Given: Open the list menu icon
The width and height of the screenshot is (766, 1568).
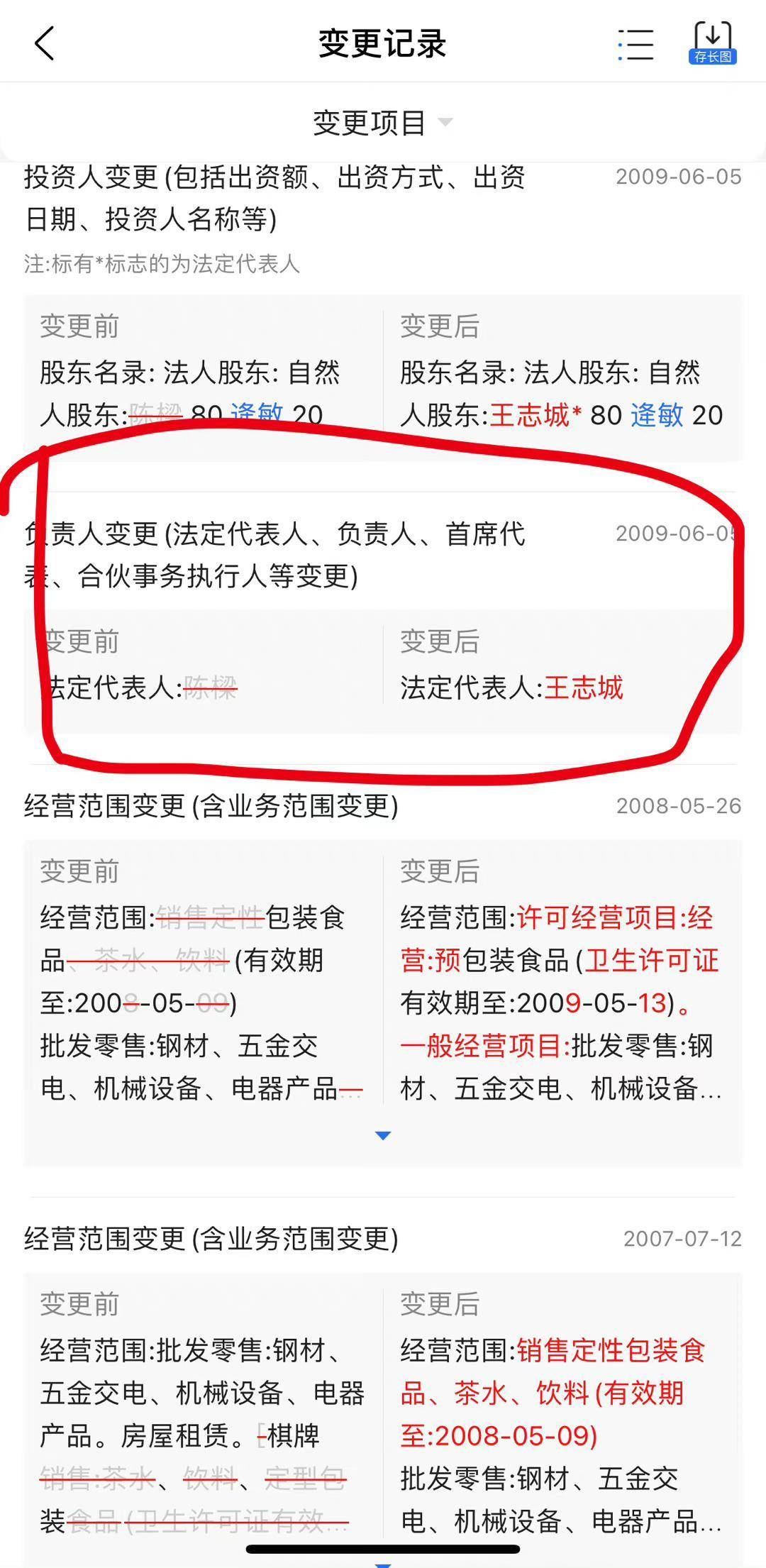Looking at the screenshot, I should click(x=635, y=45).
